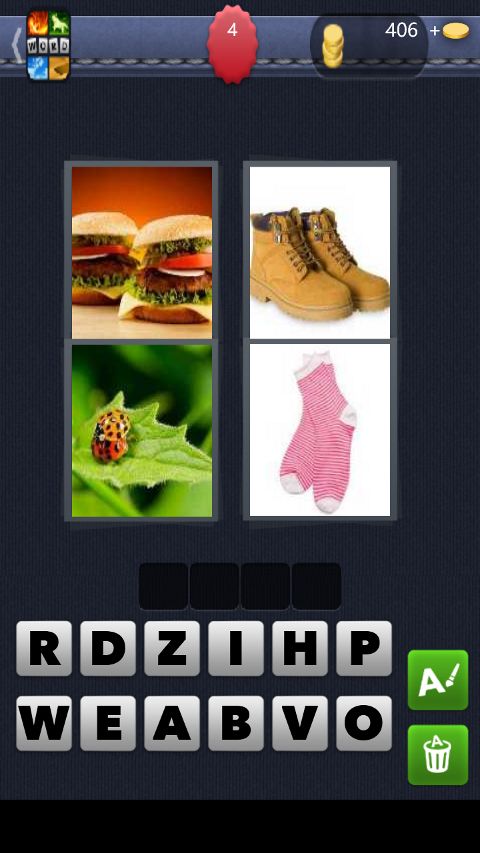Use the remove-letters trash hint

pos(438,755)
